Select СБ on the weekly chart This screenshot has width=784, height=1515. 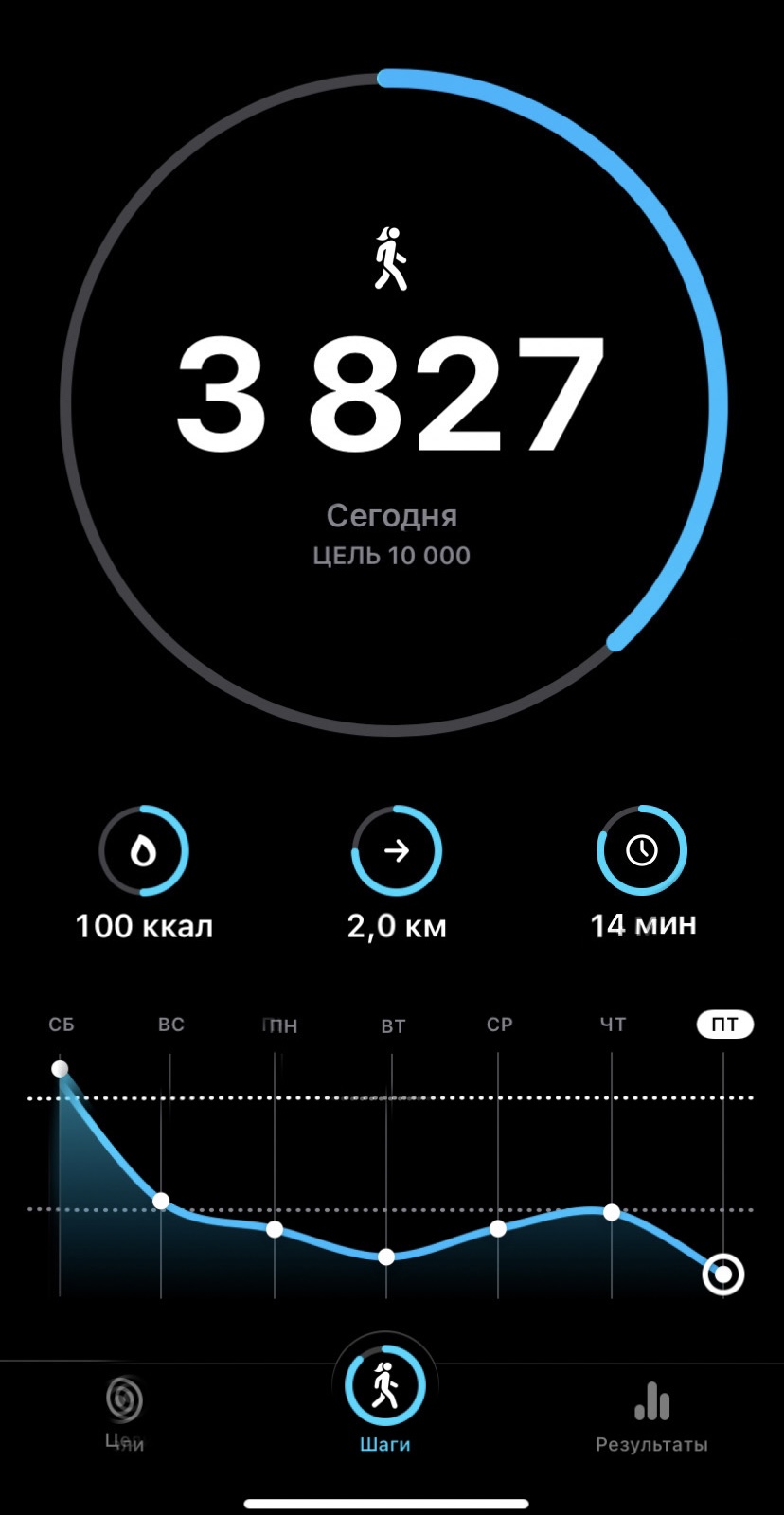[x=61, y=1069]
